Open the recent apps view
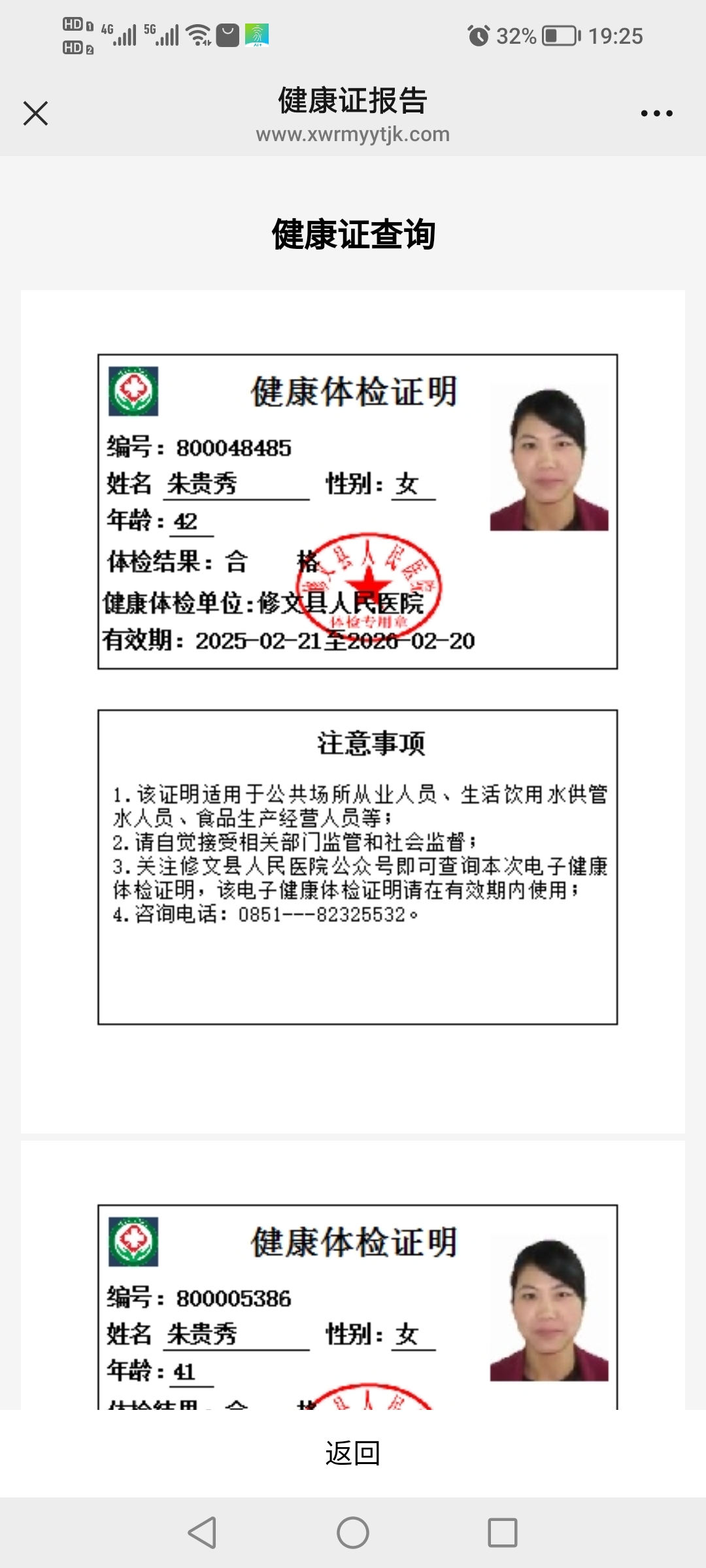 502,1532
